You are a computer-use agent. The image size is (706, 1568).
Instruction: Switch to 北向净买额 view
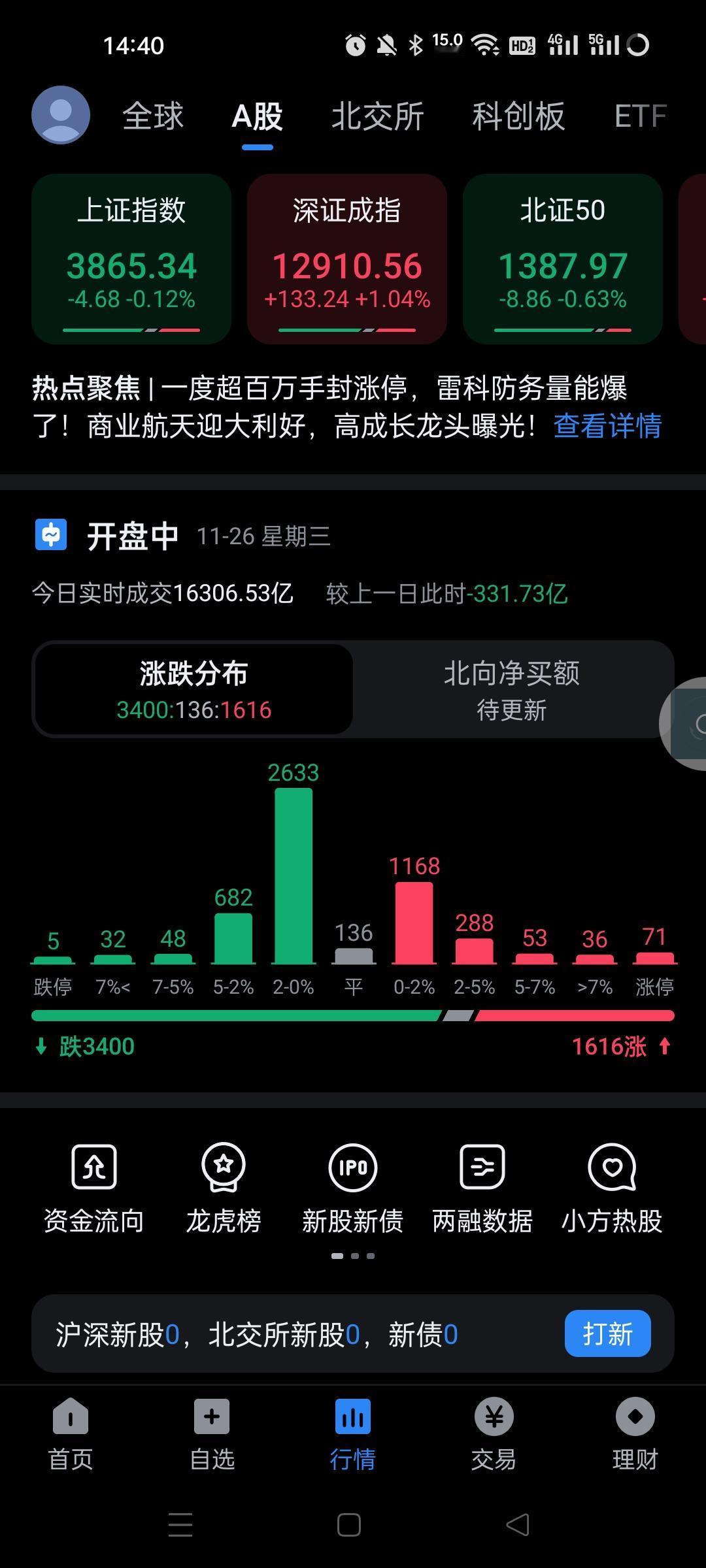pyautogui.click(x=512, y=689)
